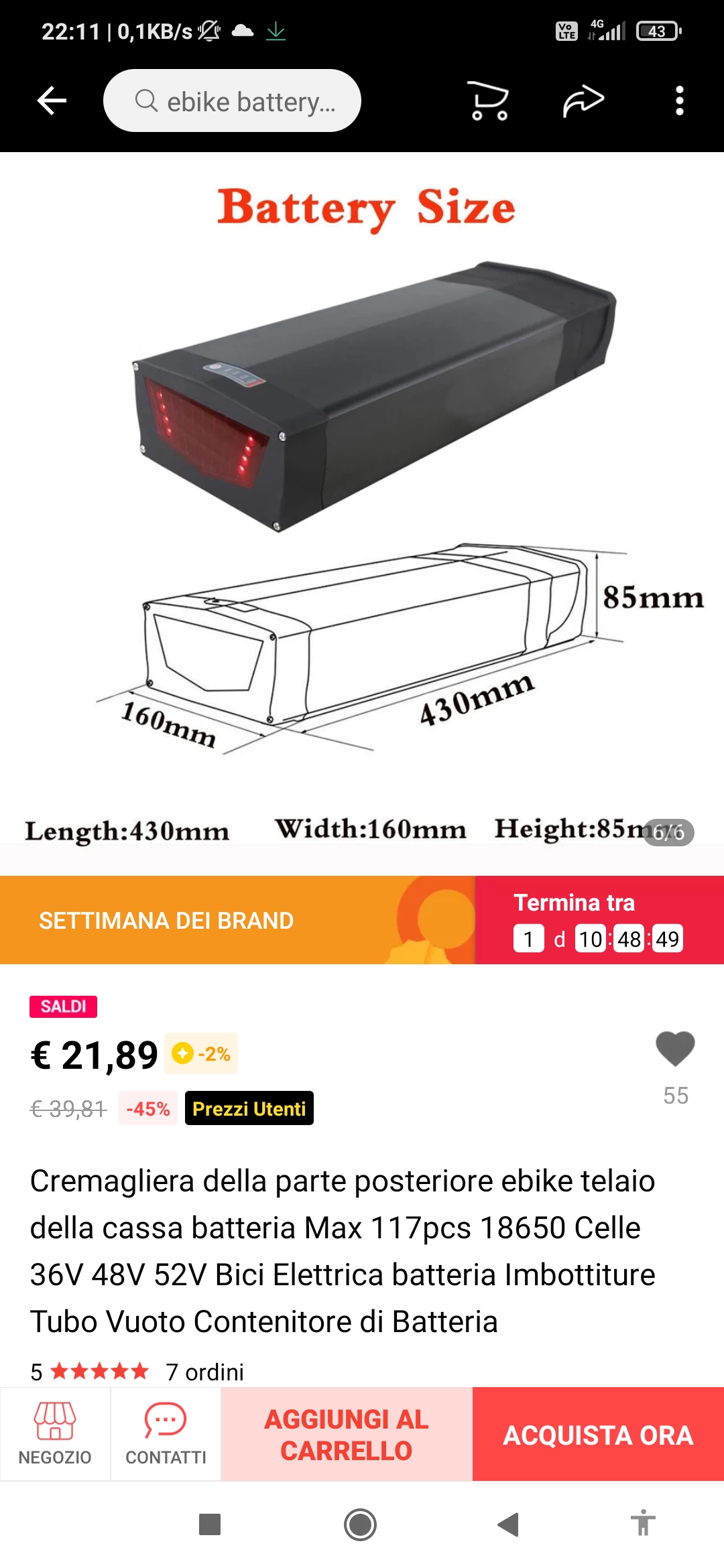This screenshot has height=1568, width=724.
Task: Add the product to the wishlist heart
Action: 675,1049
